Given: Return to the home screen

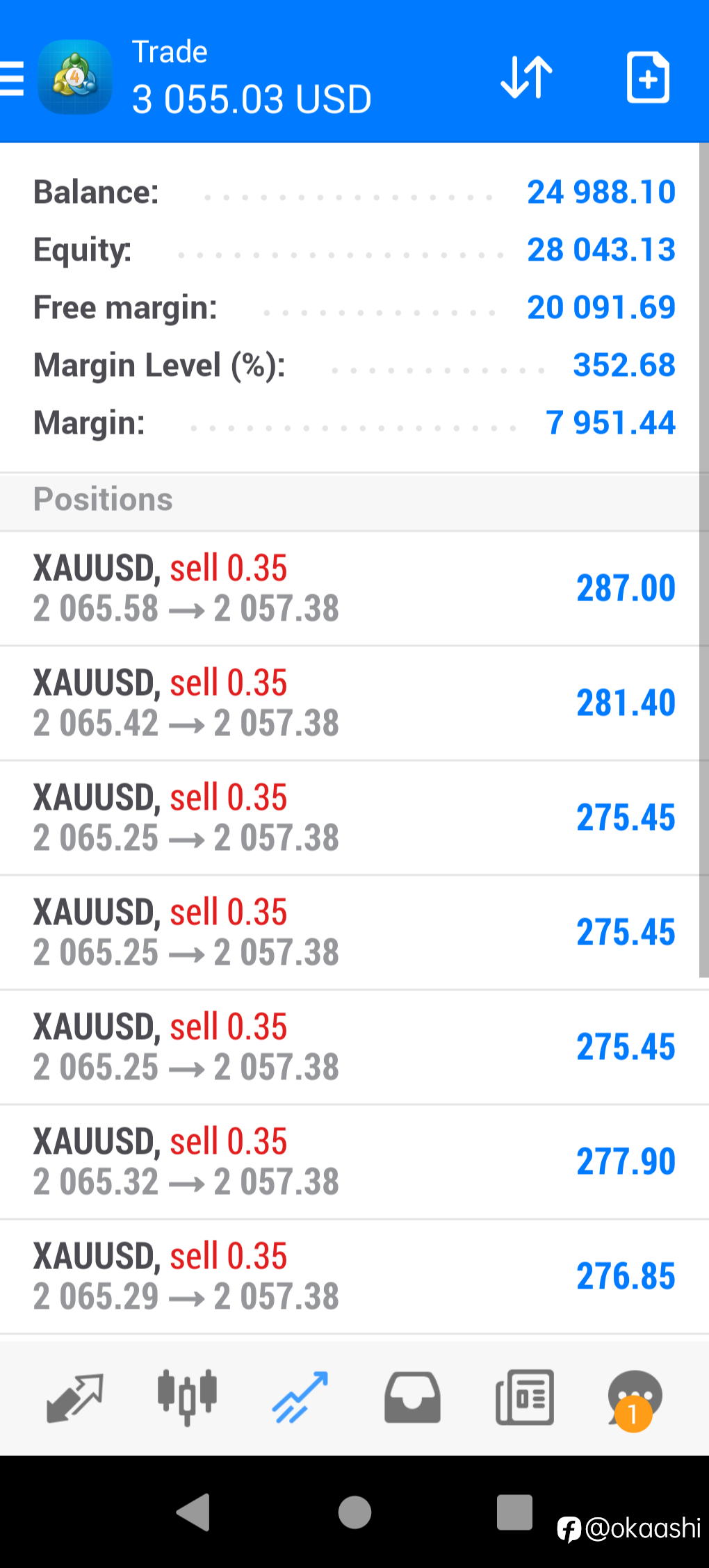Looking at the screenshot, I should coord(354,1512).
